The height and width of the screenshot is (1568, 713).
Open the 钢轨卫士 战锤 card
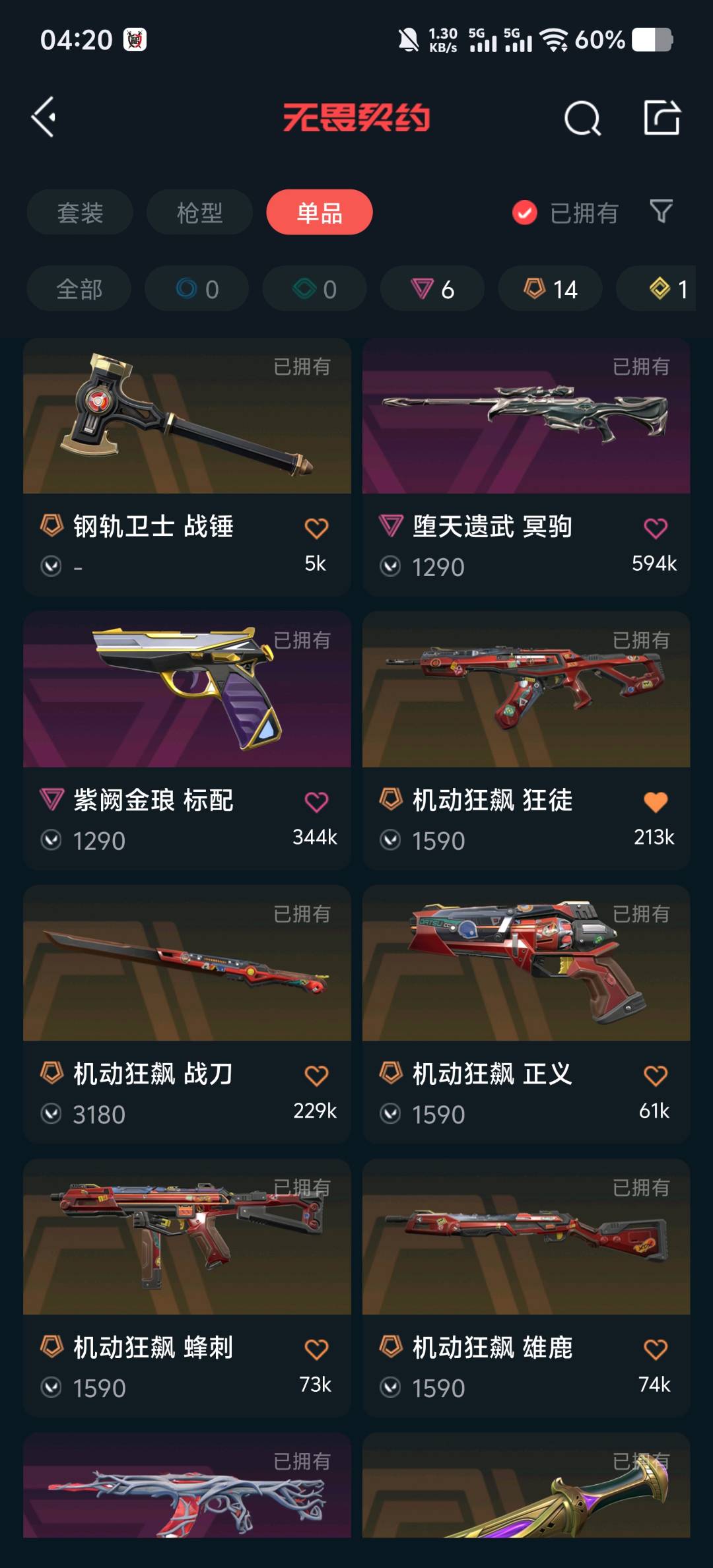click(187, 467)
